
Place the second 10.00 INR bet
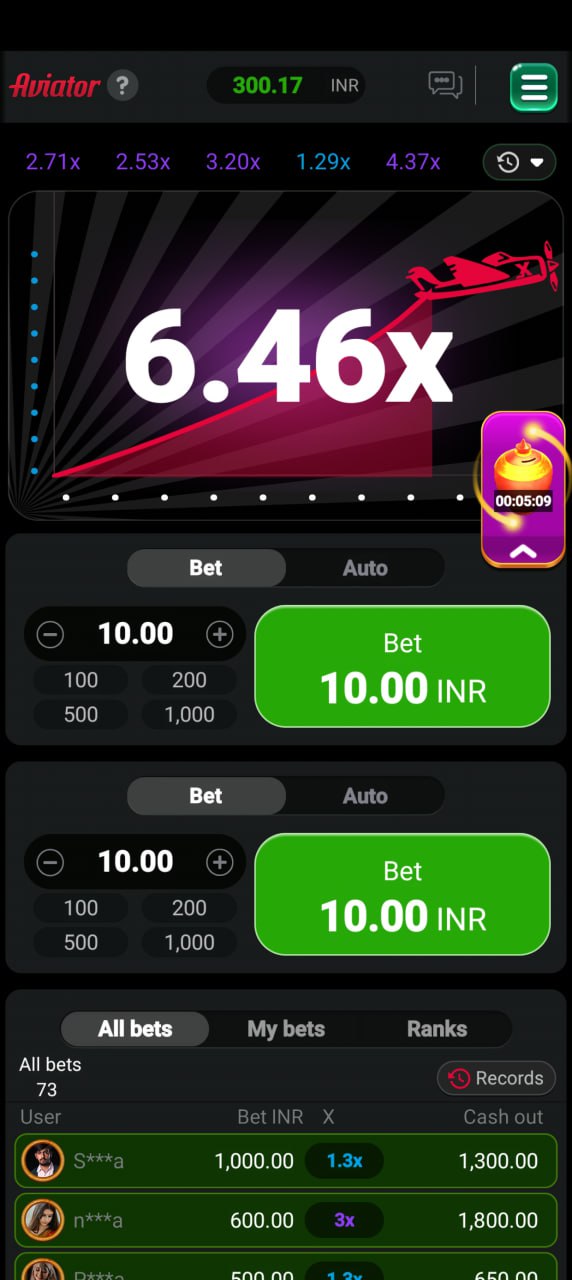click(x=403, y=894)
